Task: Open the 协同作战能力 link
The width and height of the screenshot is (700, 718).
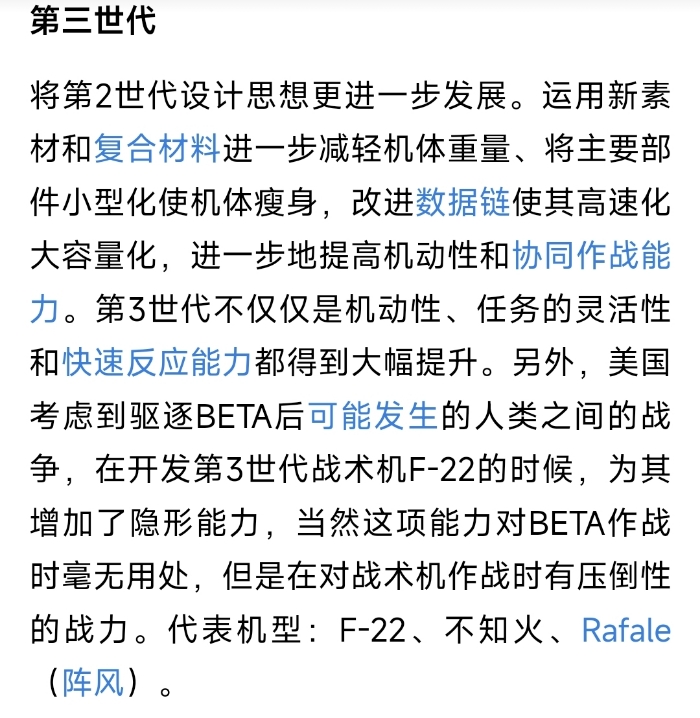Action: (x=591, y=256)
